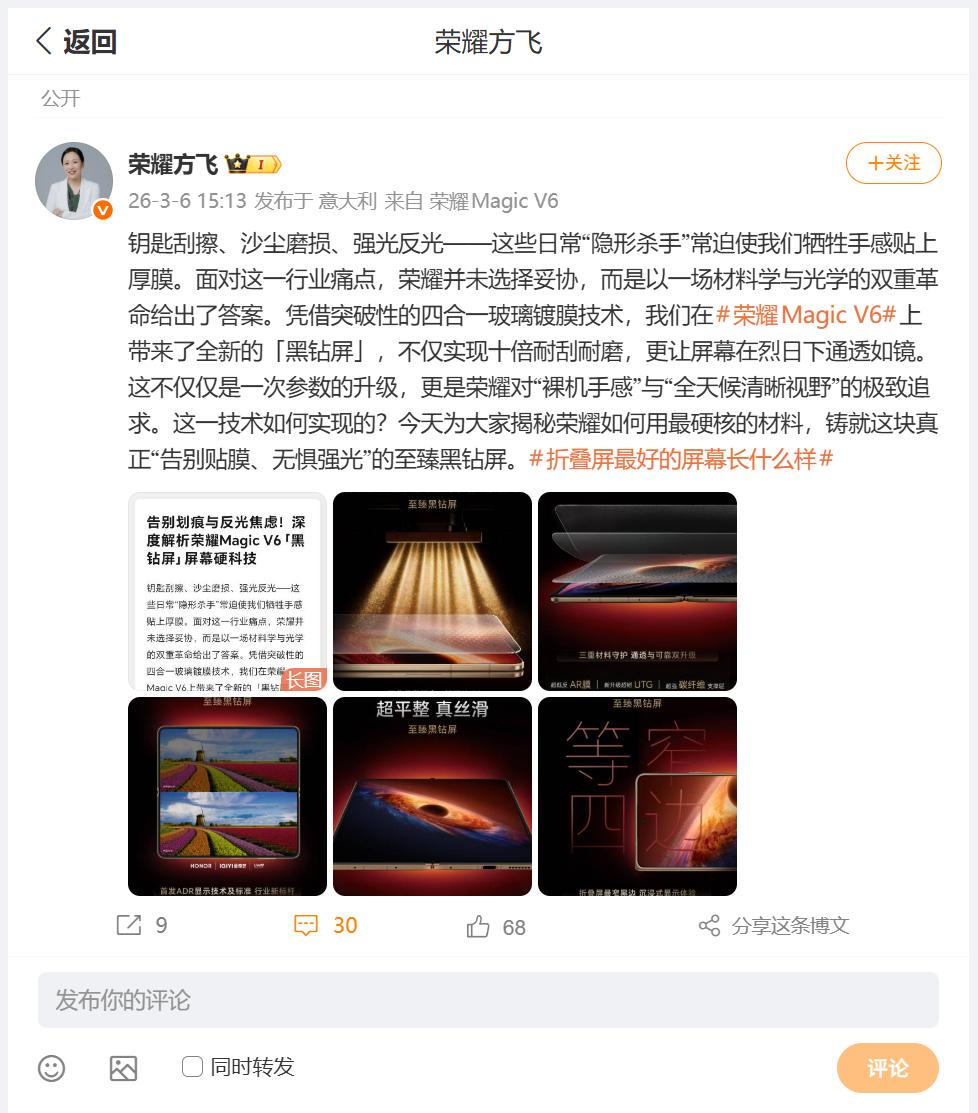Click the image upload icon below comment box
978x1113 pixels.
[x=123, y=1067]
